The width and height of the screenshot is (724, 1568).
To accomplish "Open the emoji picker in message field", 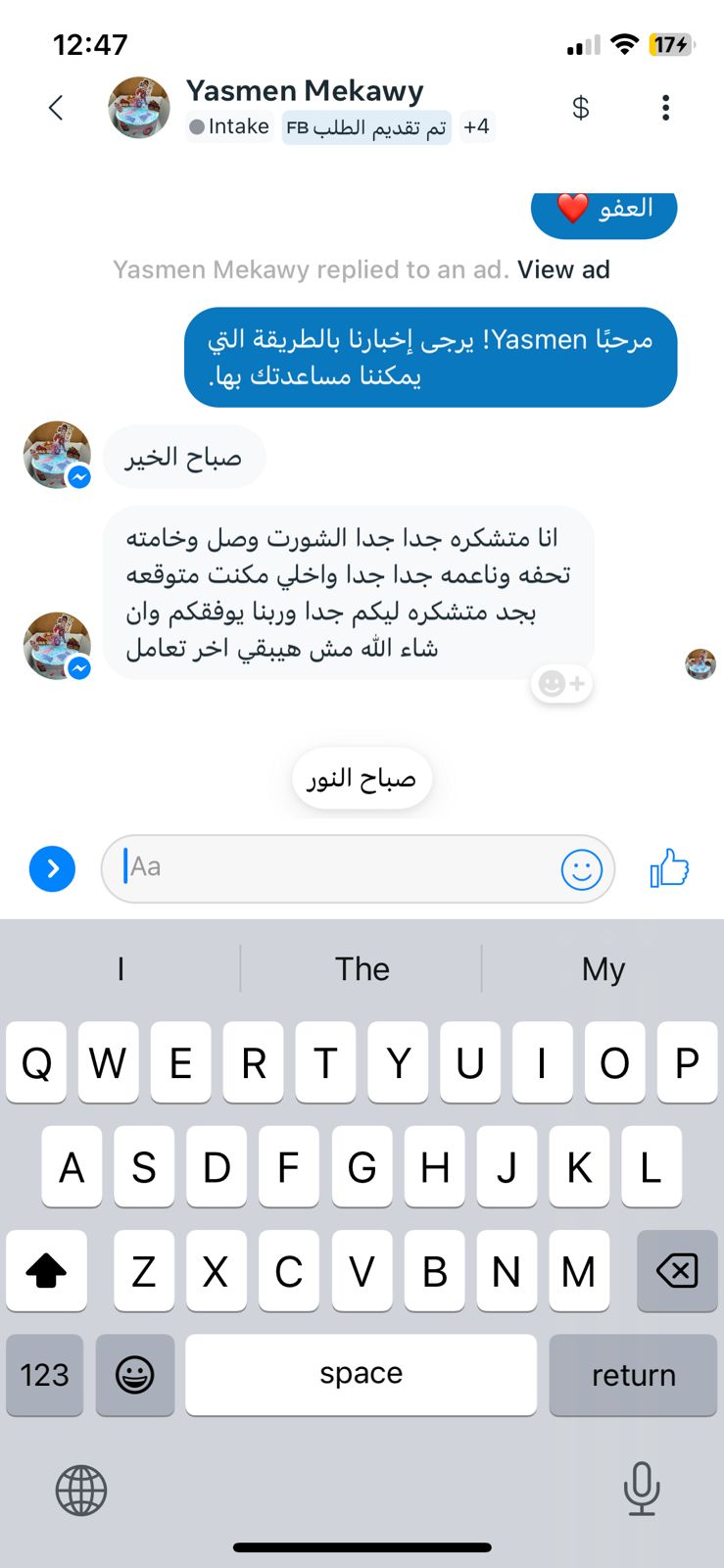I will [581, 869].
